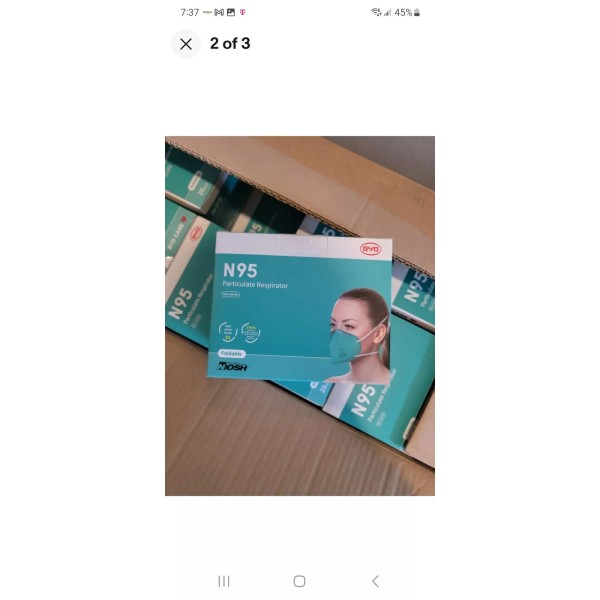The width and height of the screenshot is (600, 600).
Task: Close the photo viewer
Action: (x=186, y=44)
